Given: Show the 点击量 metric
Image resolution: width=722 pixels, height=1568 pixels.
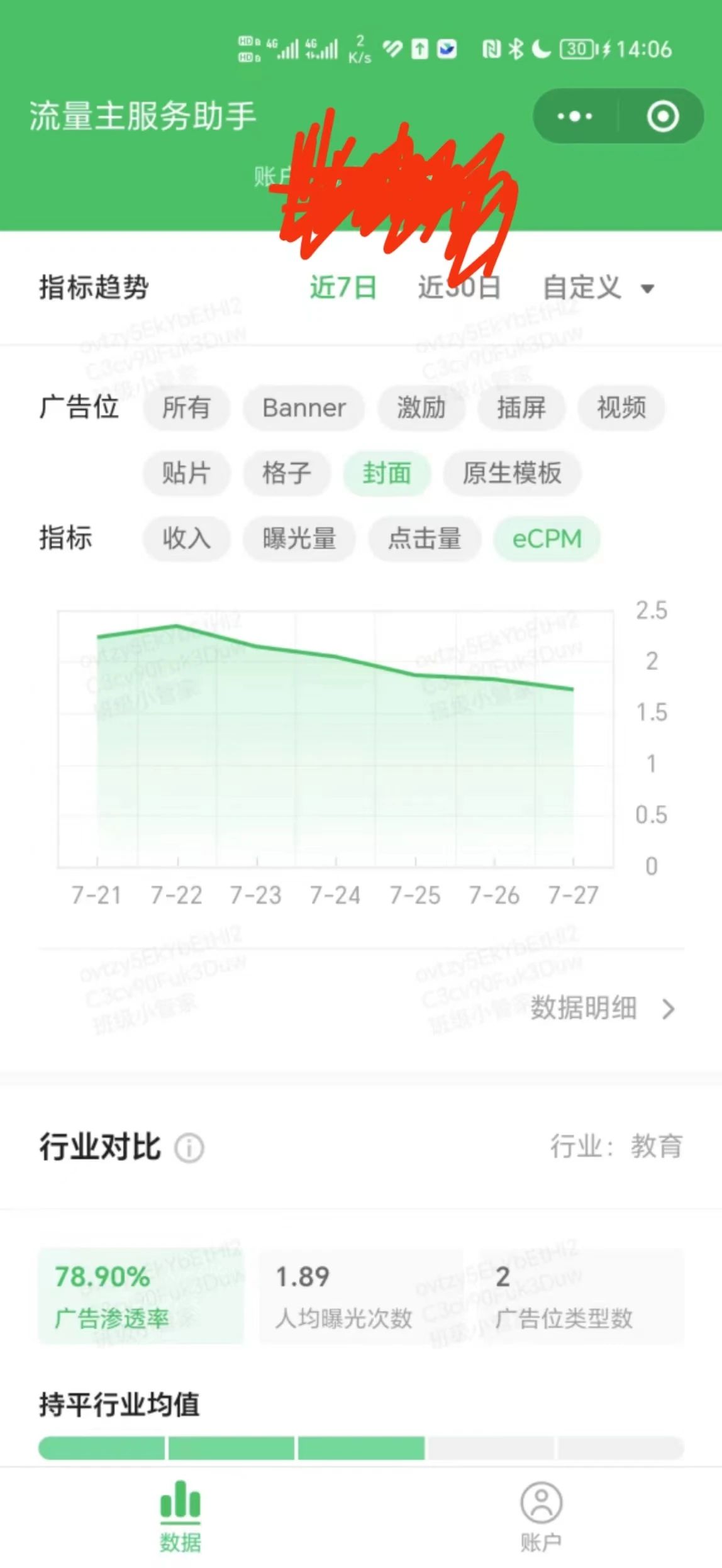Looking at the screenshot, I should click(x=425, y=538).
